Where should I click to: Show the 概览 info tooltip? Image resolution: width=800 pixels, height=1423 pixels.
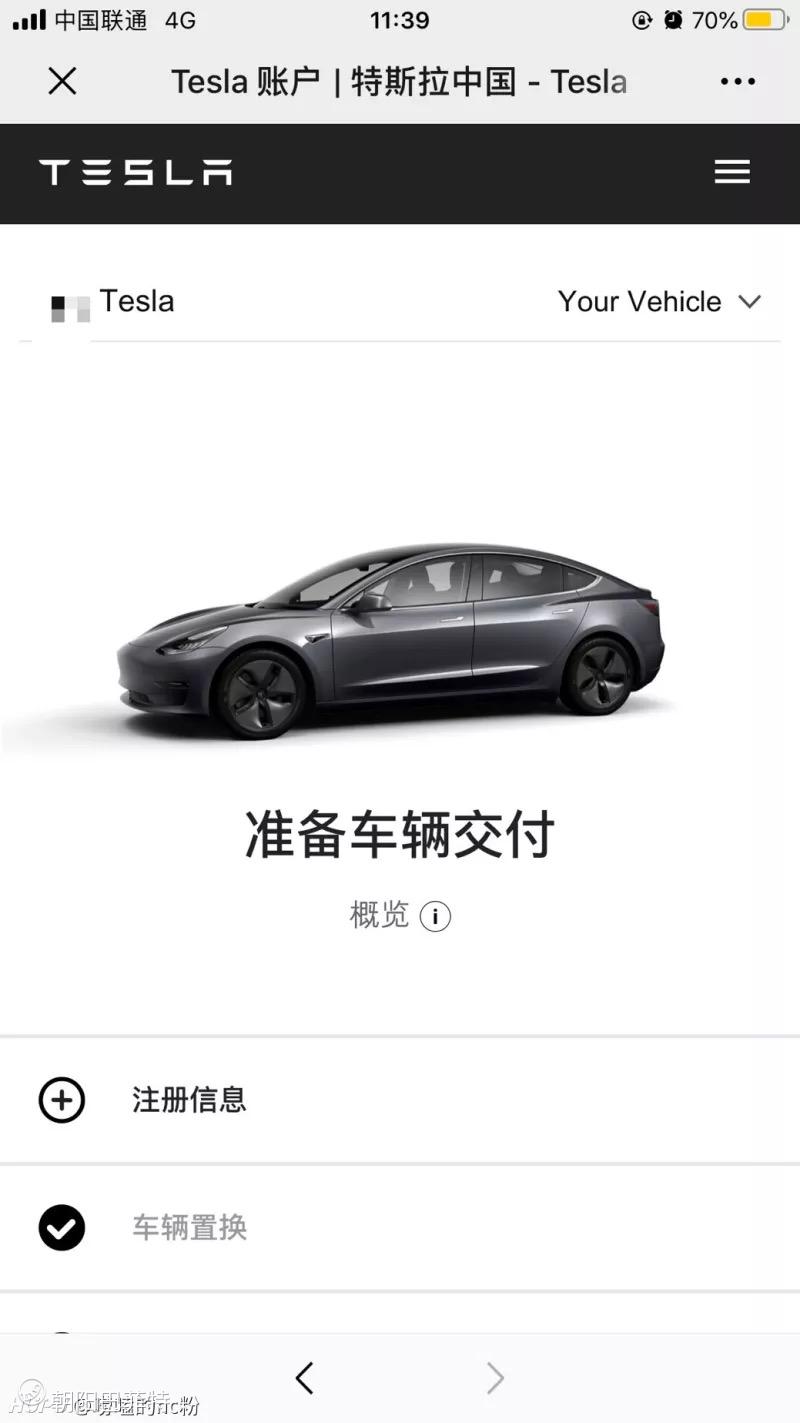435,916
